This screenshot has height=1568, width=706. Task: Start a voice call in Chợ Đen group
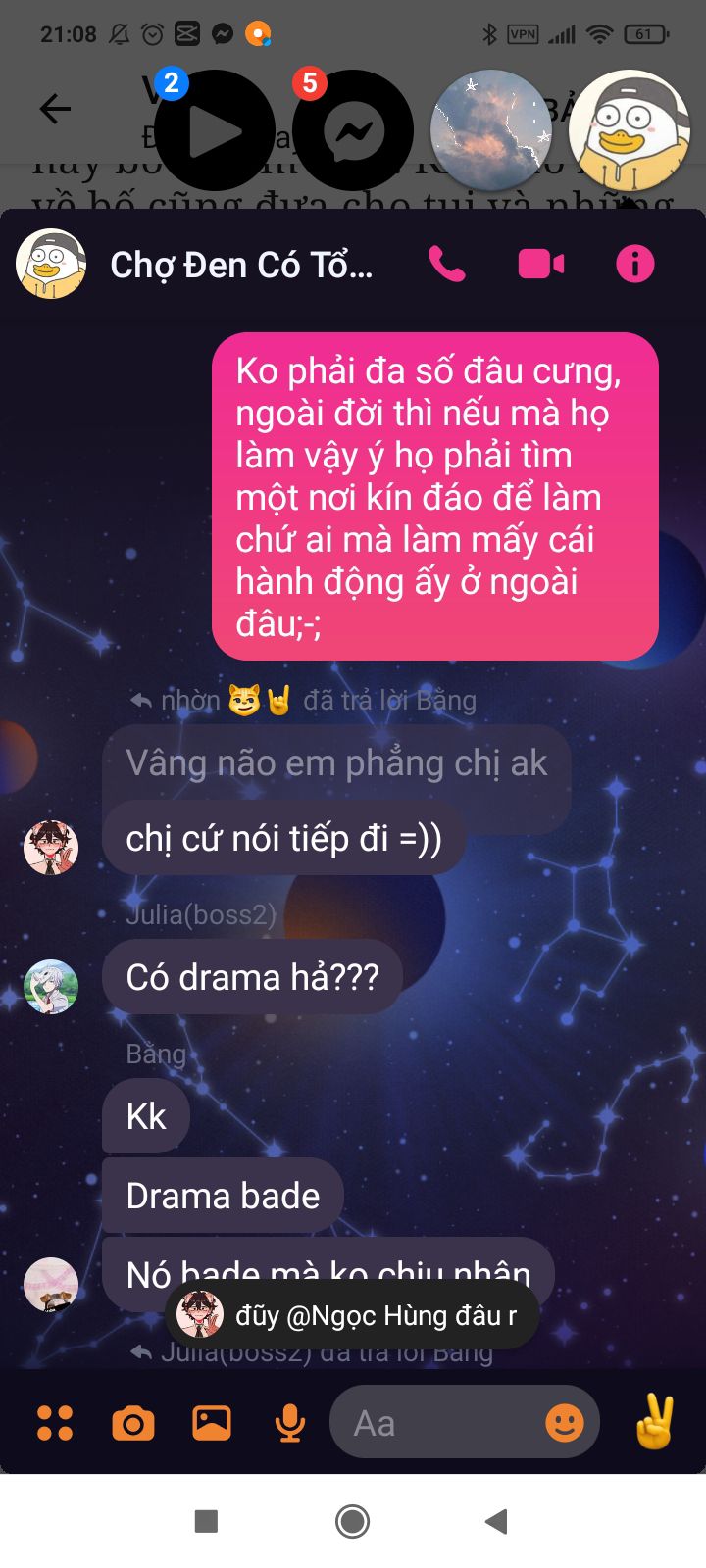pos(447,264)
